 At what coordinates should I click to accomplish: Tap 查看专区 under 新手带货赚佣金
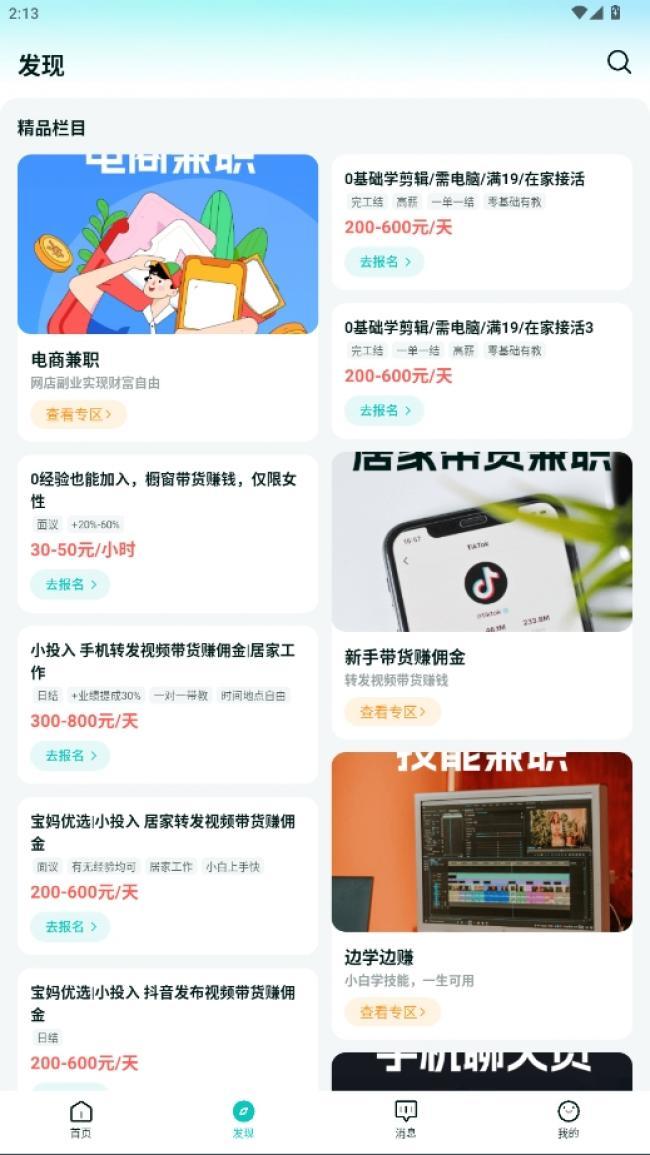[392, 712]
